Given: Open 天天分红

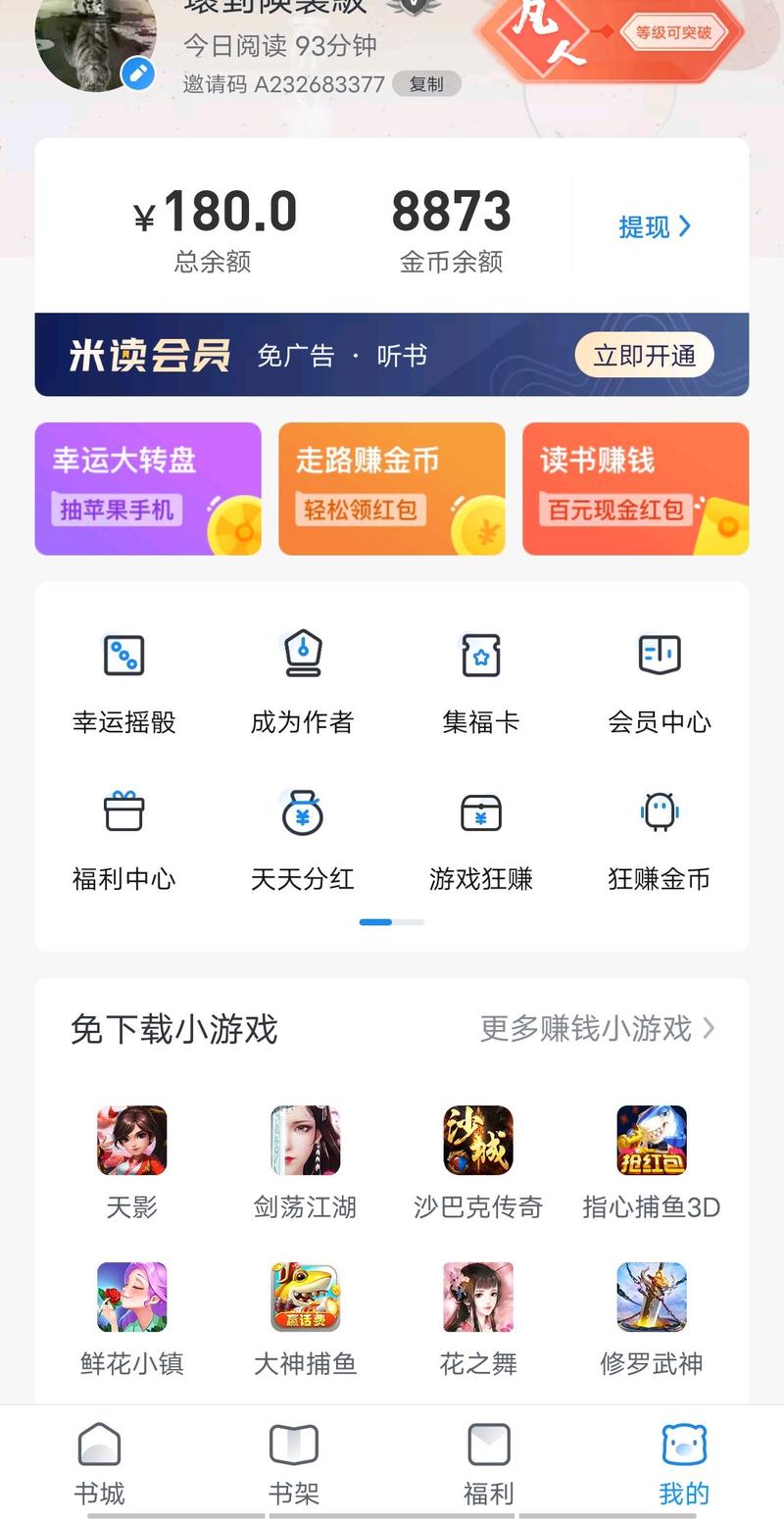Looking at the screenshot, I should tap(302, 839).
